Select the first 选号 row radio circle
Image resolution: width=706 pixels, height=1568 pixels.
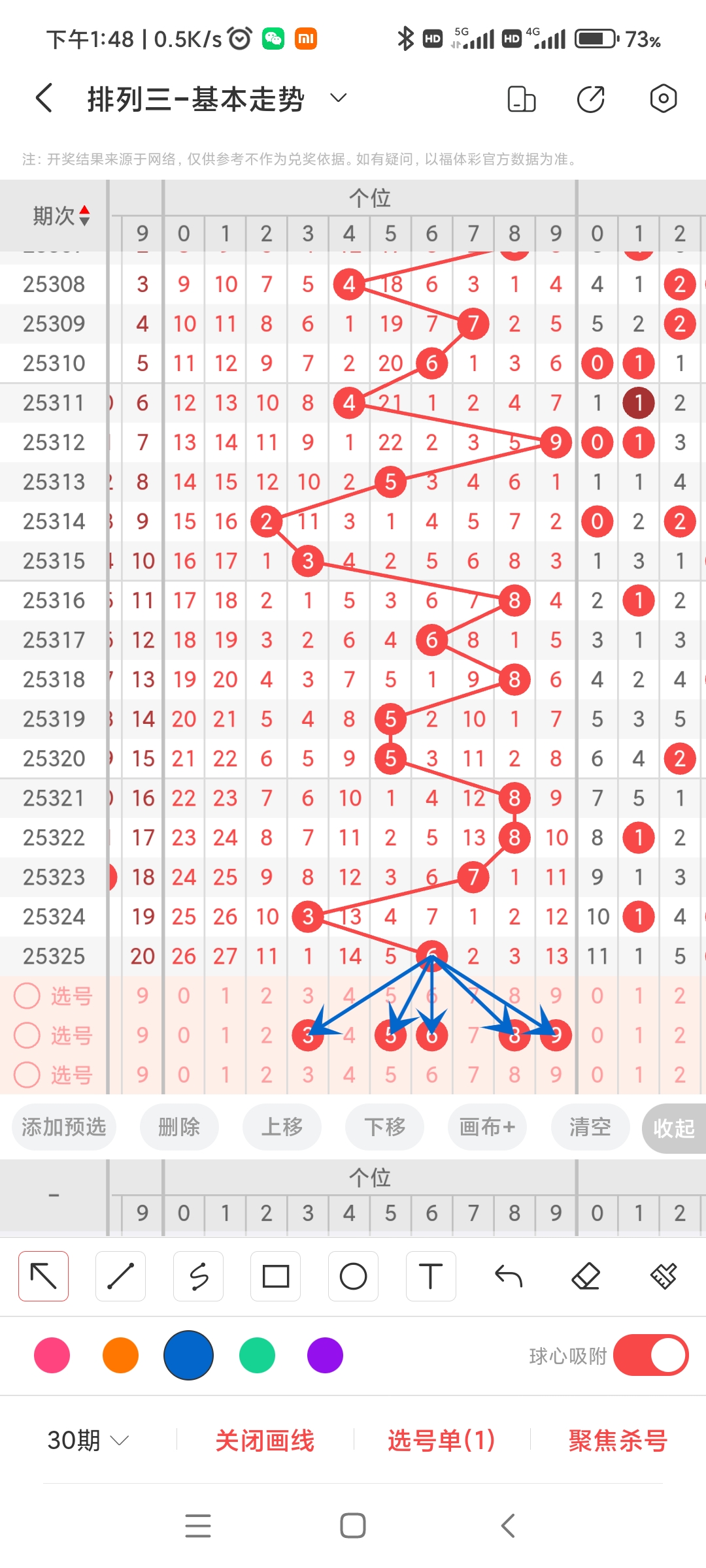[x=27, y=996]
